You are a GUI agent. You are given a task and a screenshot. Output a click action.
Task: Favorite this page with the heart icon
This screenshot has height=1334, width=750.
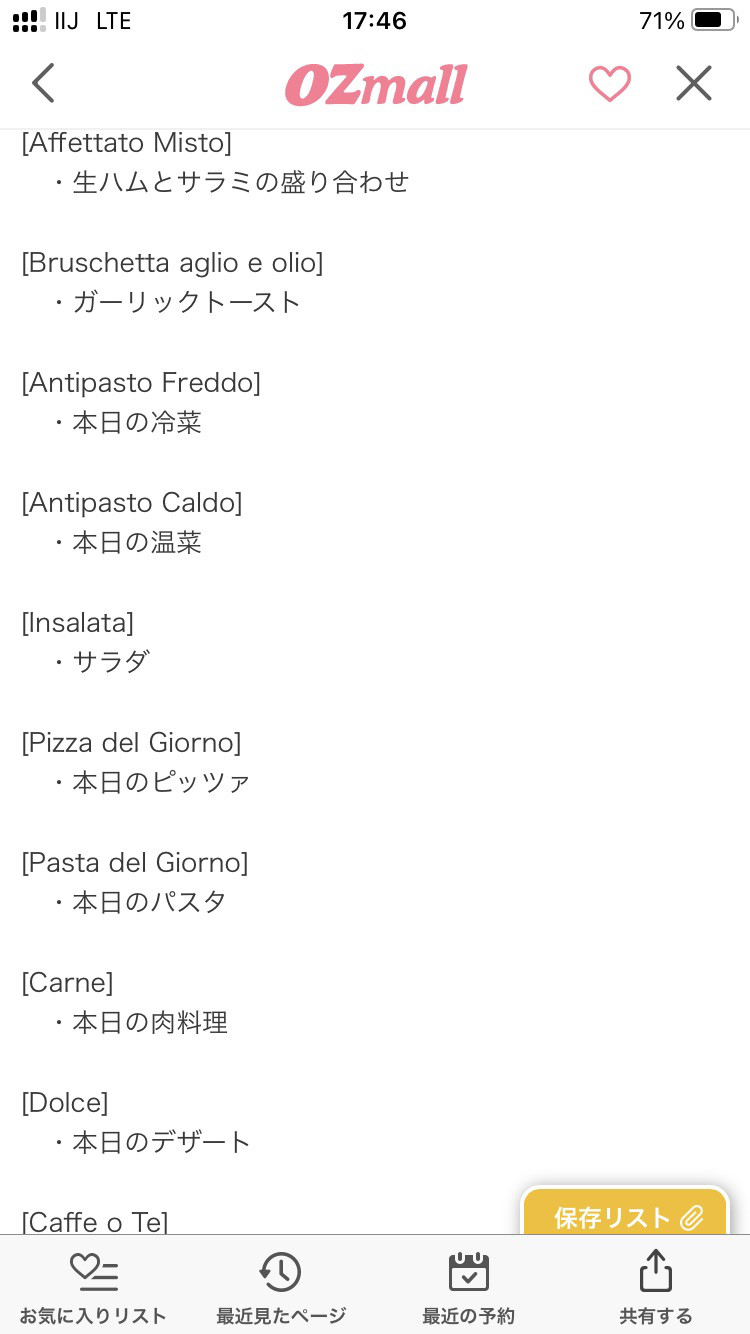tap(609, 84)
